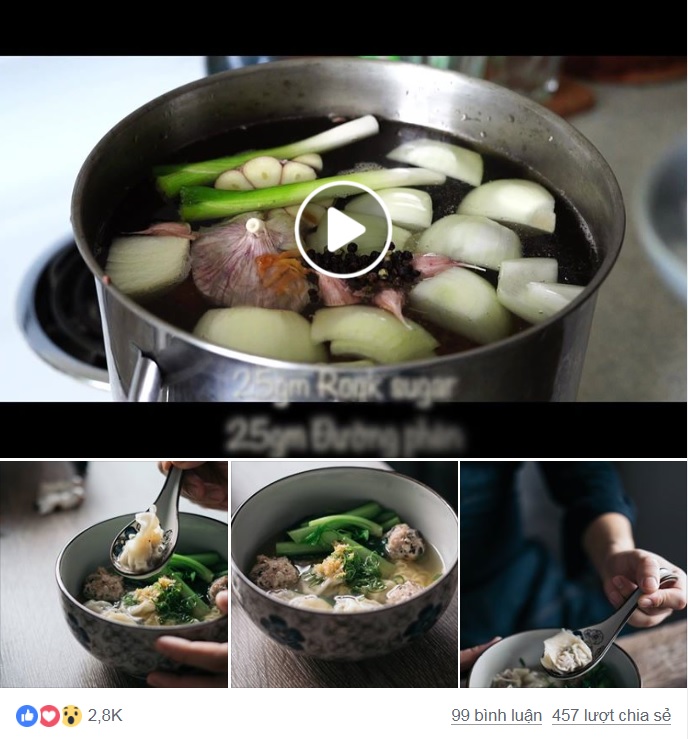Screen dimensions: 688x739
Task: Open photo of hand holding spoon with wonton
Action: (x=573, y=574)
